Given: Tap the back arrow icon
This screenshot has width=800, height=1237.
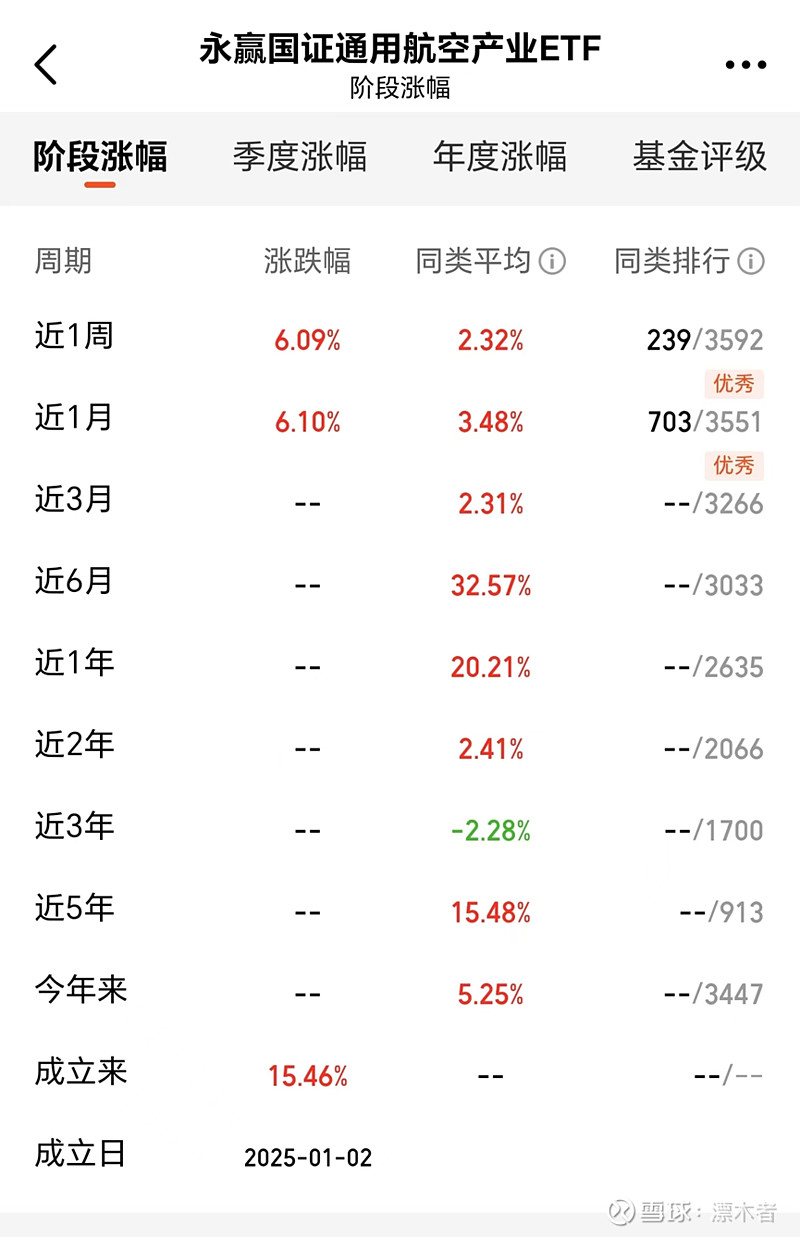Looking at the screenshot, I should pyautogui.click(x=45, y=63).
